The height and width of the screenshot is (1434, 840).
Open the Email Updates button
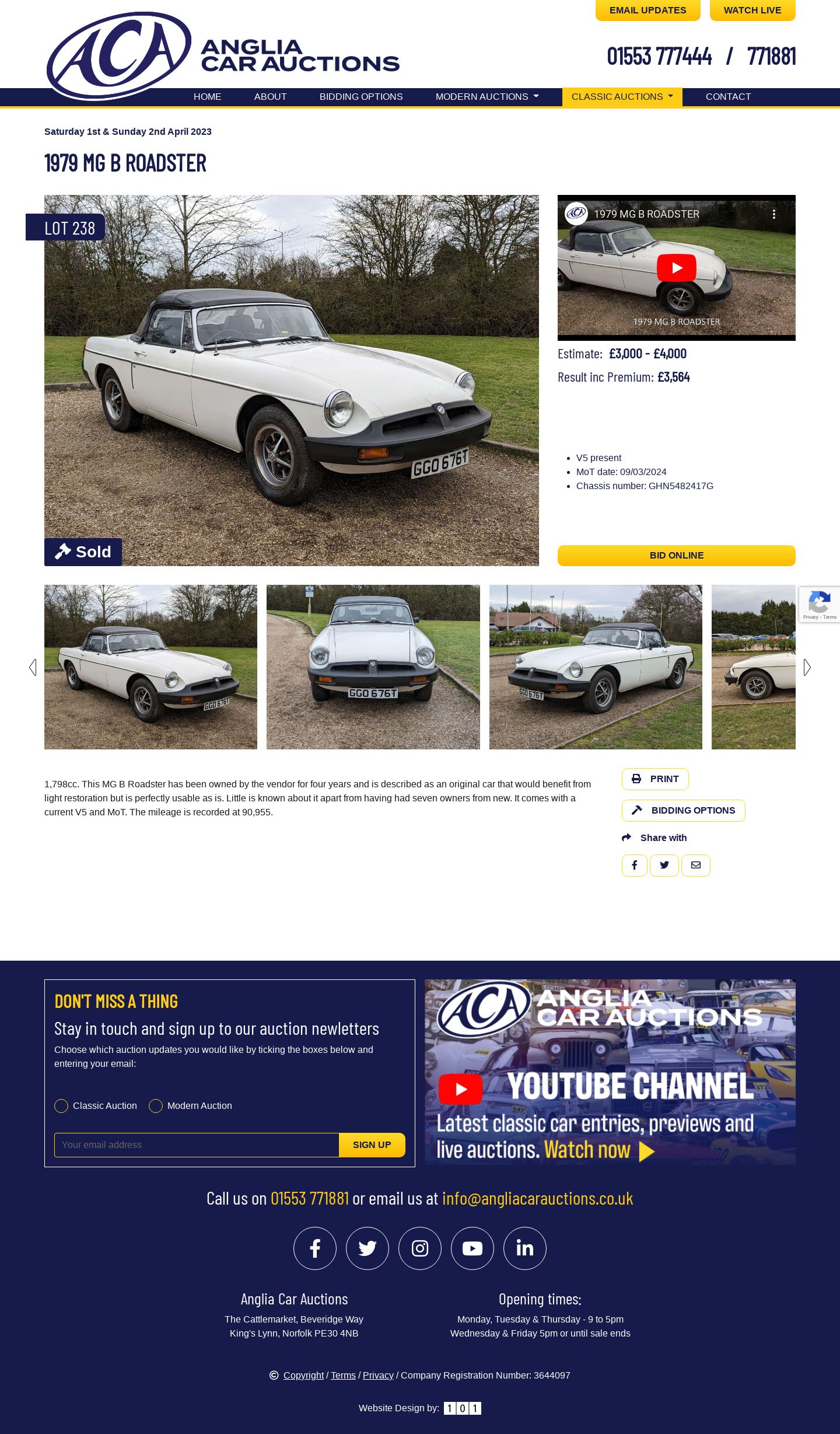click(647, 10)
